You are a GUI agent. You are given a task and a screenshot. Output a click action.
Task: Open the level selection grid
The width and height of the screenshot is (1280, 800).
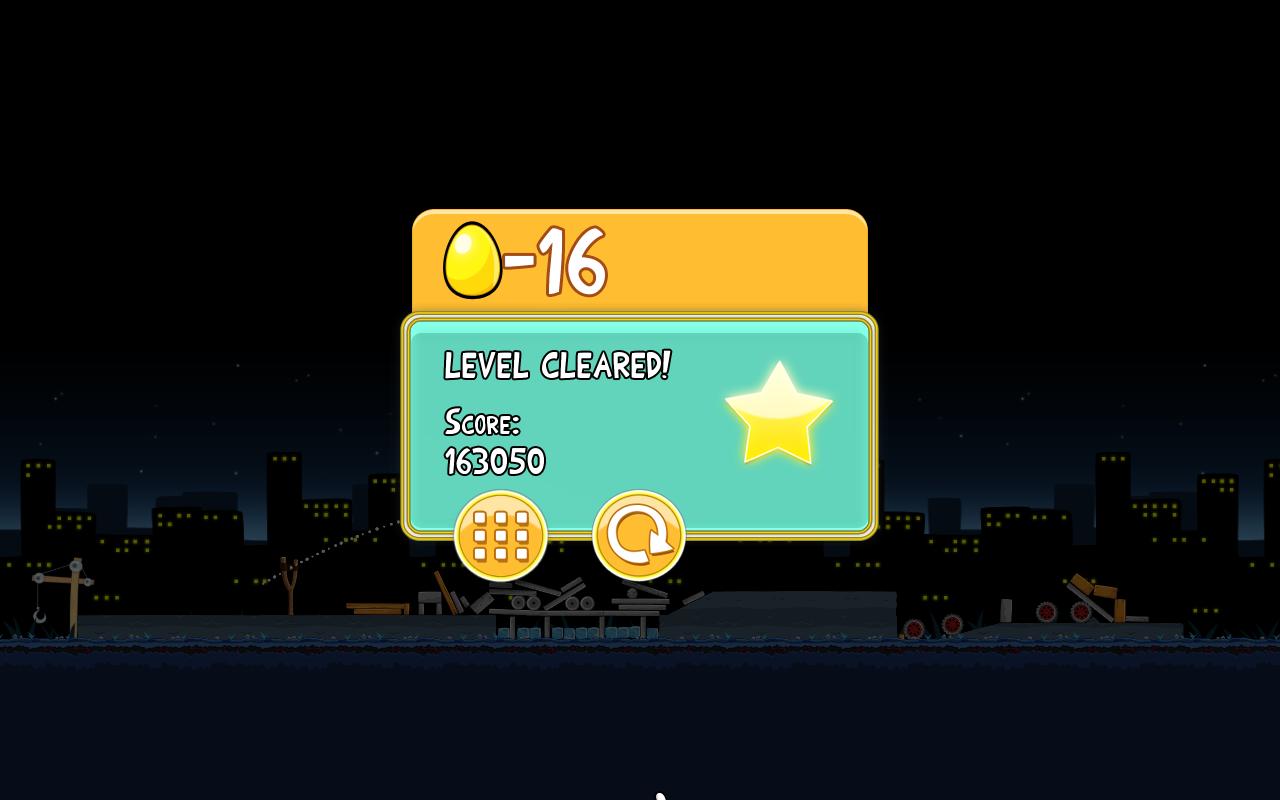click(x=500, y=535)
